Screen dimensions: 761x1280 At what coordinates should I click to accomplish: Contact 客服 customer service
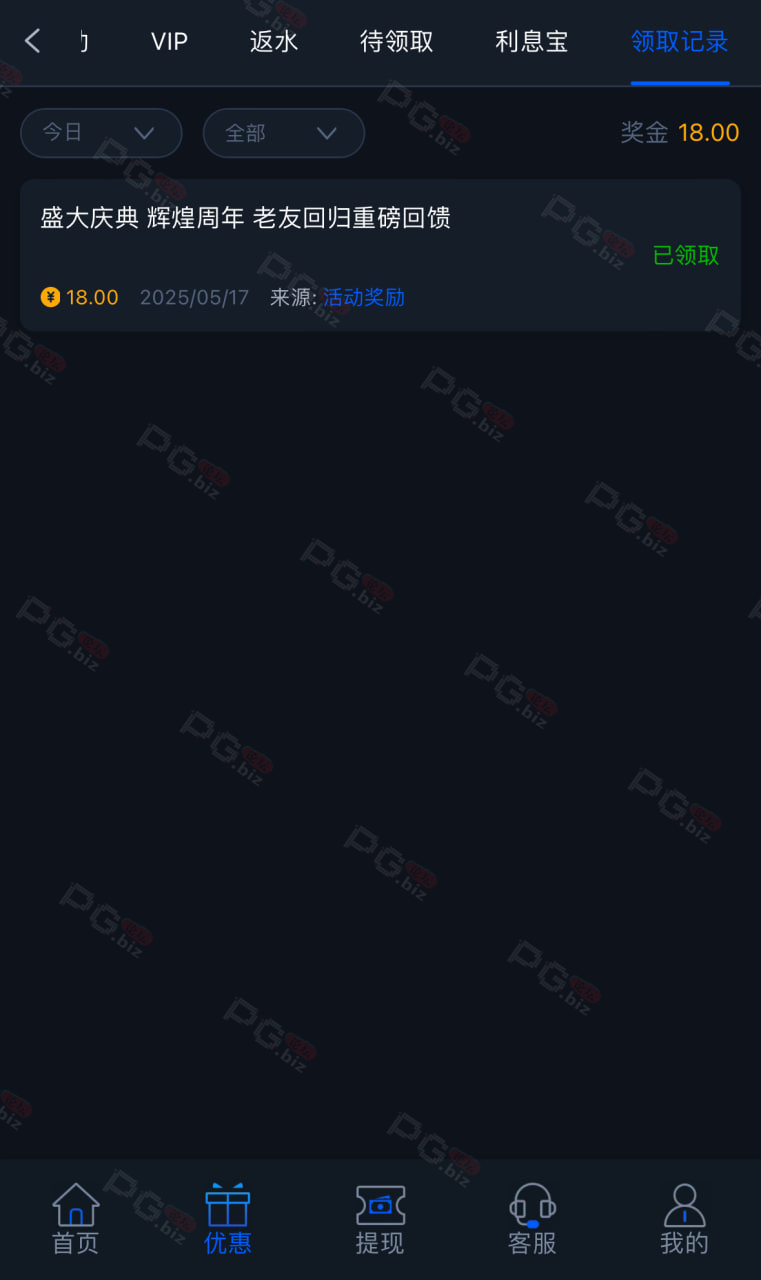coord(532,1219)
